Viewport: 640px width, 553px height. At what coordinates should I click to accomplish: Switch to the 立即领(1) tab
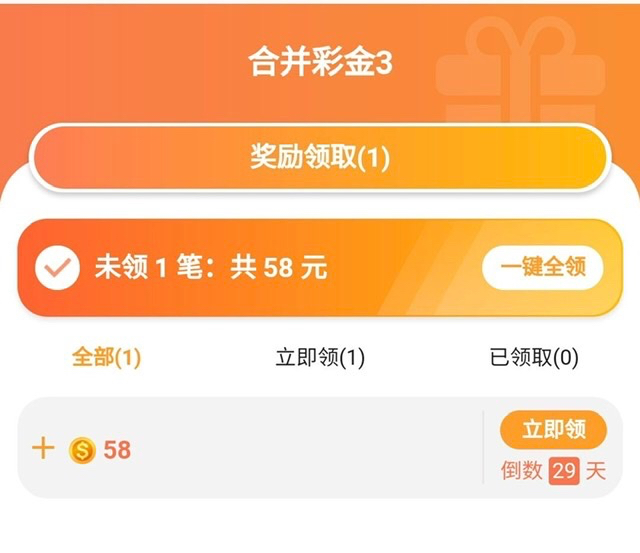[x=320, y=358]
